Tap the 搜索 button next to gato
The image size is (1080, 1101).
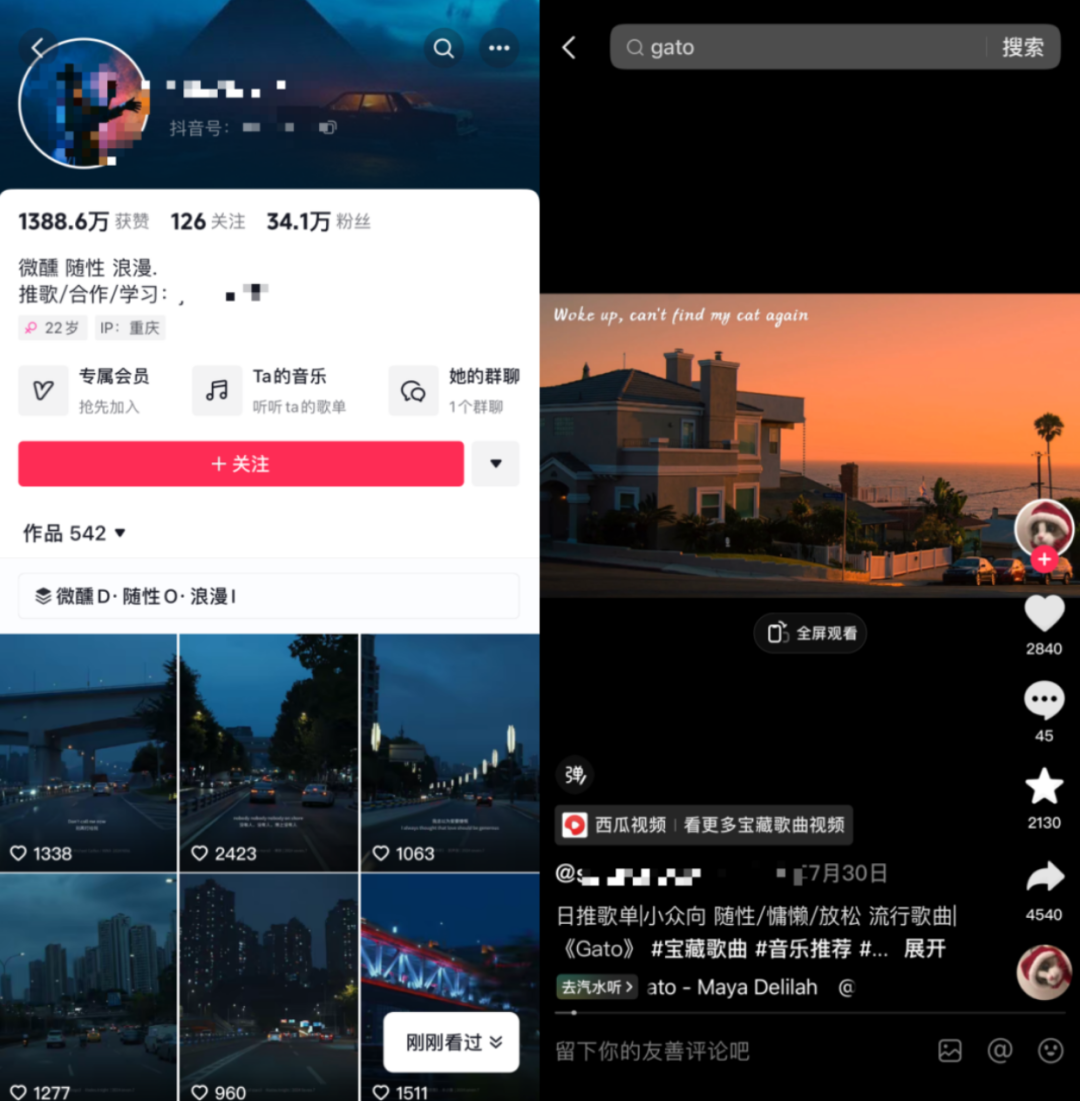(x=1022, y=47)
